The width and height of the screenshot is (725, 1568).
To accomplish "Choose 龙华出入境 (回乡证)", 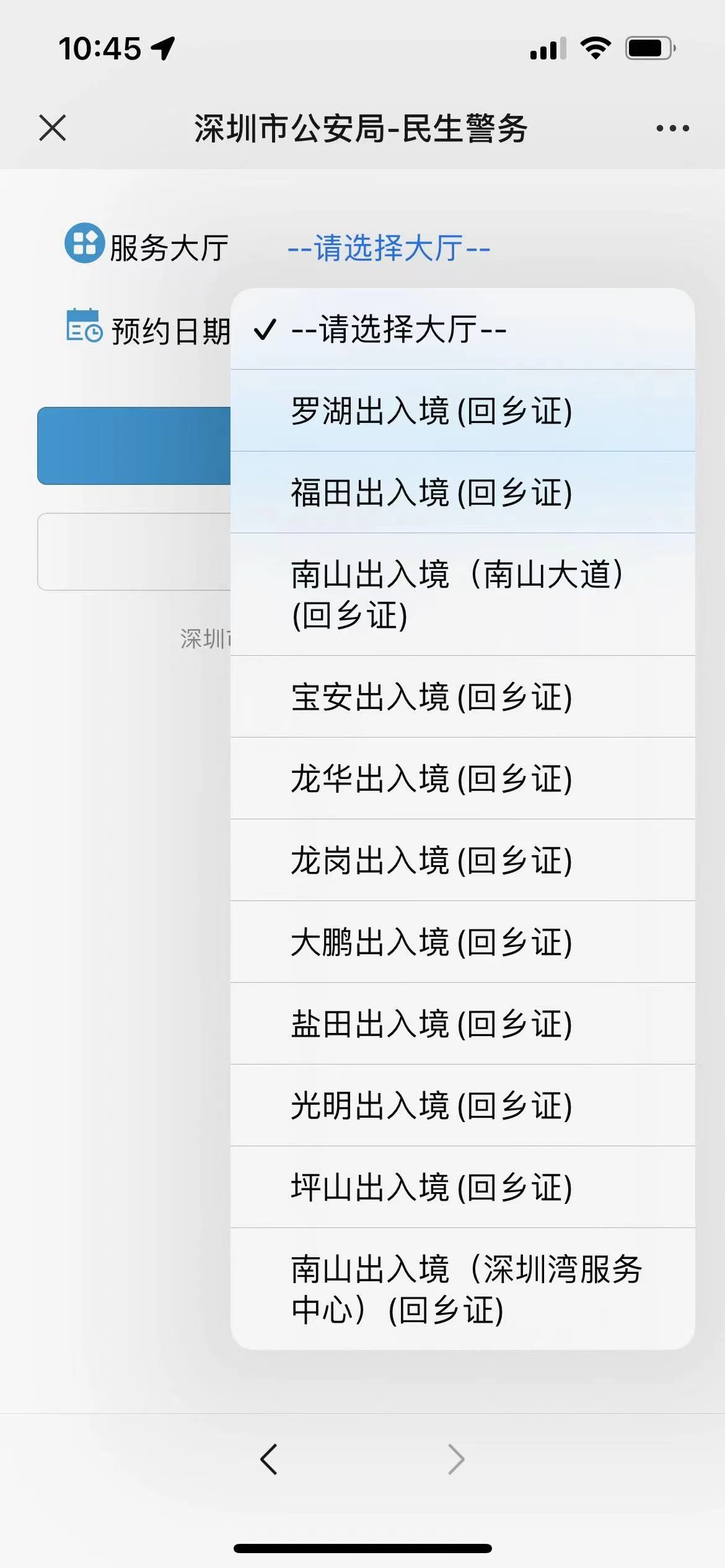I will coord(462,778).
